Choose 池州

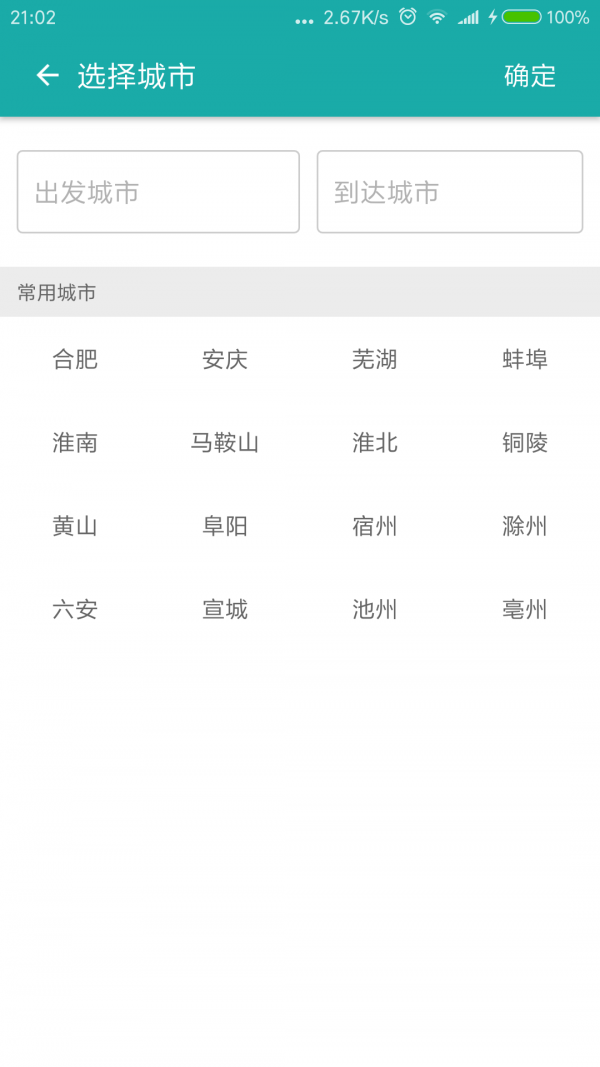[375, 610]
